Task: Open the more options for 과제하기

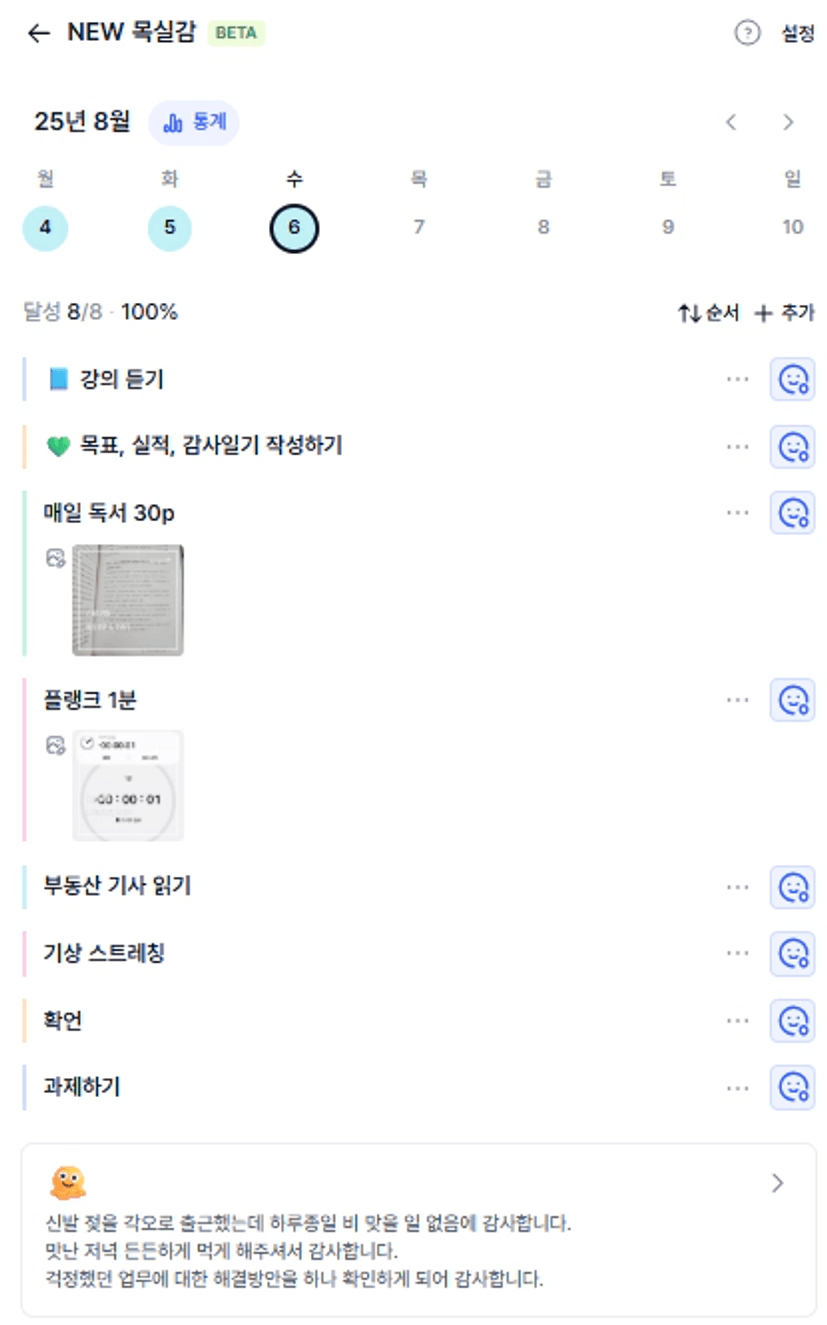Action: (738, 1088)
